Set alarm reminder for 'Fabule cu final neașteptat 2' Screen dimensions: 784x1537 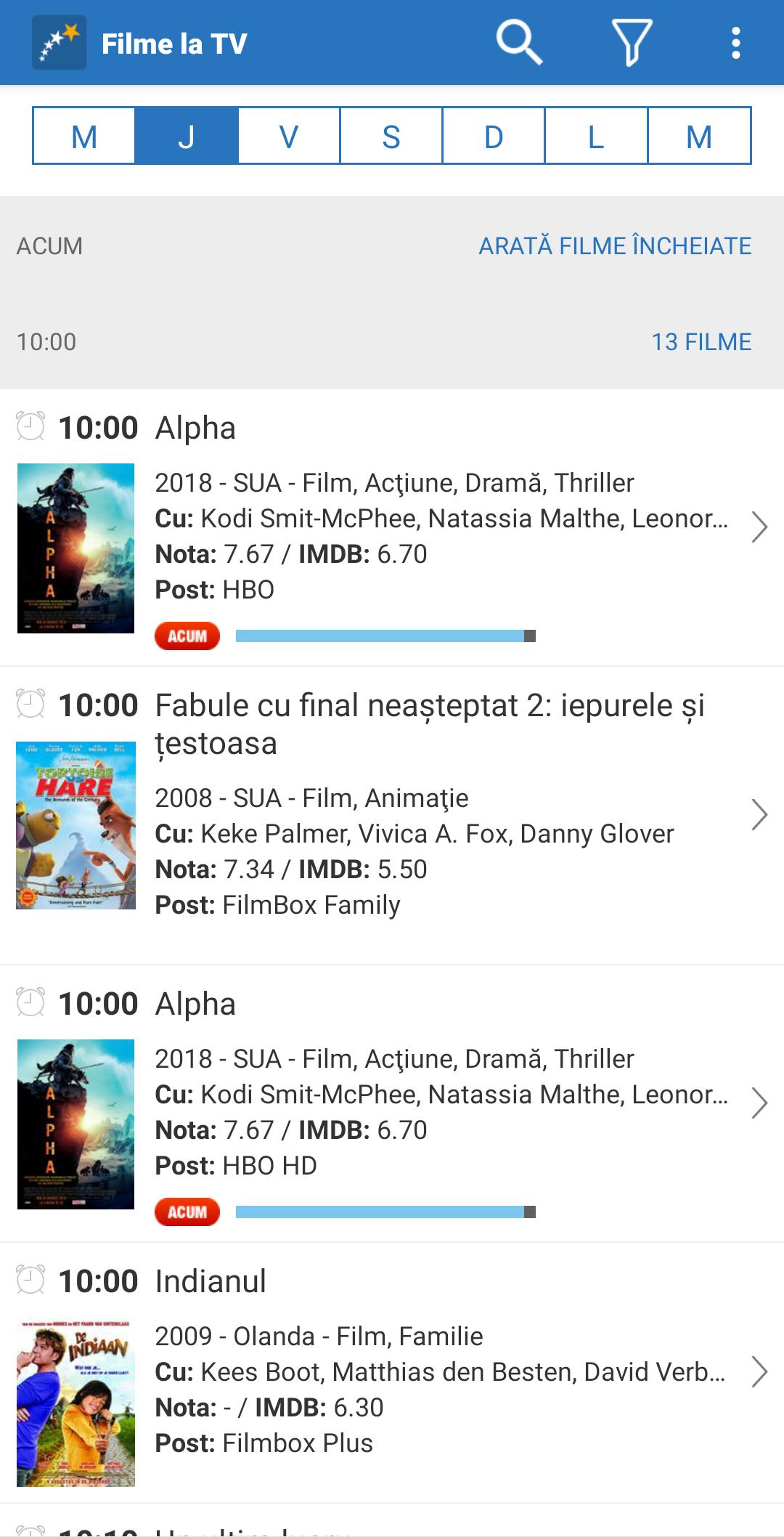point(30,705)
